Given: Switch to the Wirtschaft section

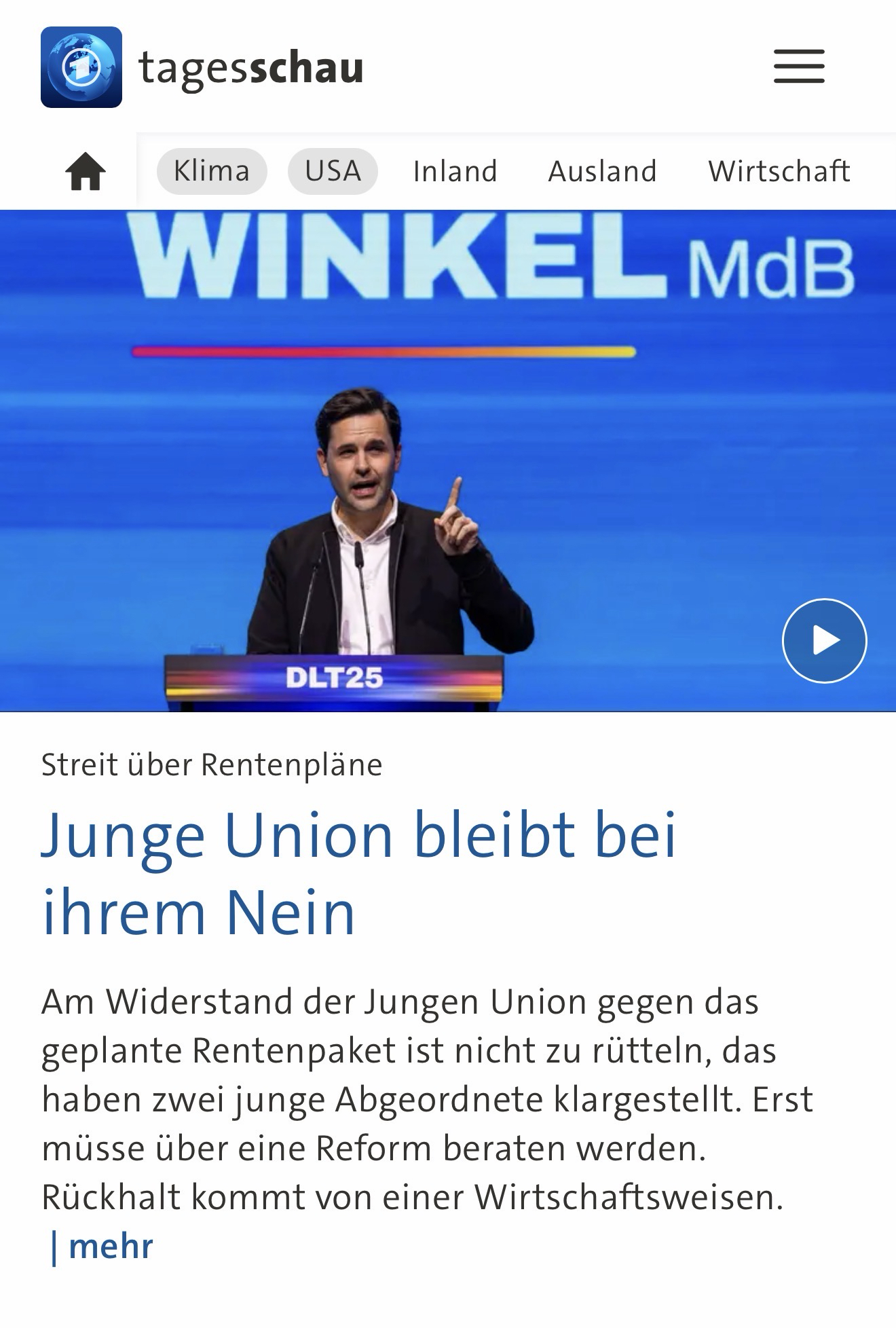Looking at the screenshot, I should coord(779,171).
